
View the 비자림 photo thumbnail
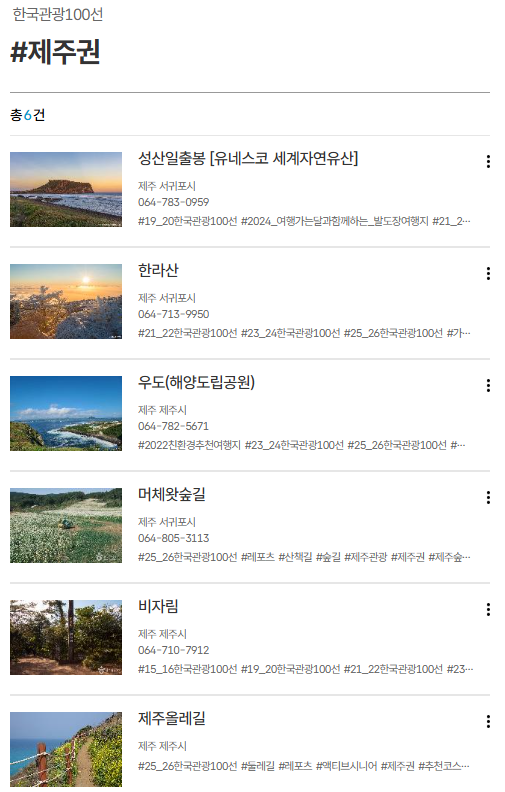[x=66, y=637]
